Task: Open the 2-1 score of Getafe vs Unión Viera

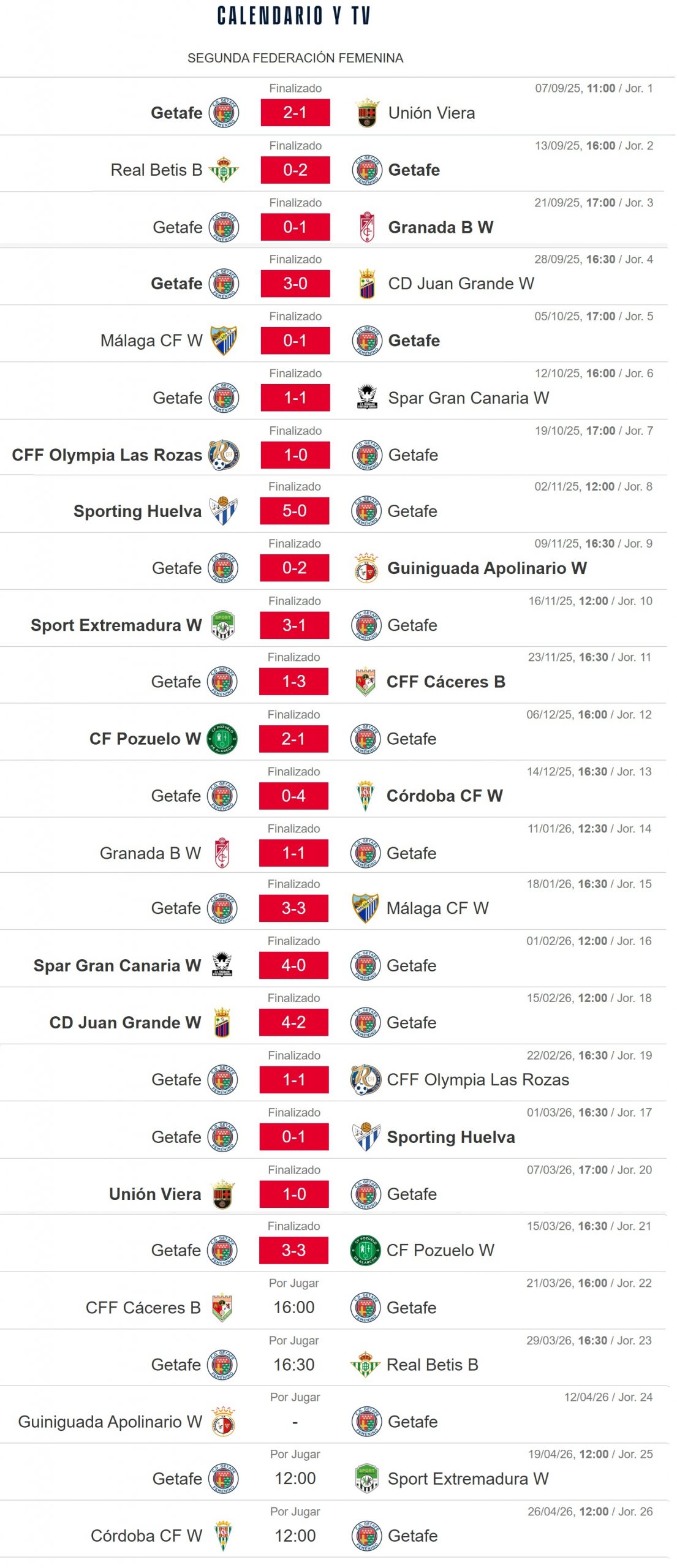Action: click(295, 113)
